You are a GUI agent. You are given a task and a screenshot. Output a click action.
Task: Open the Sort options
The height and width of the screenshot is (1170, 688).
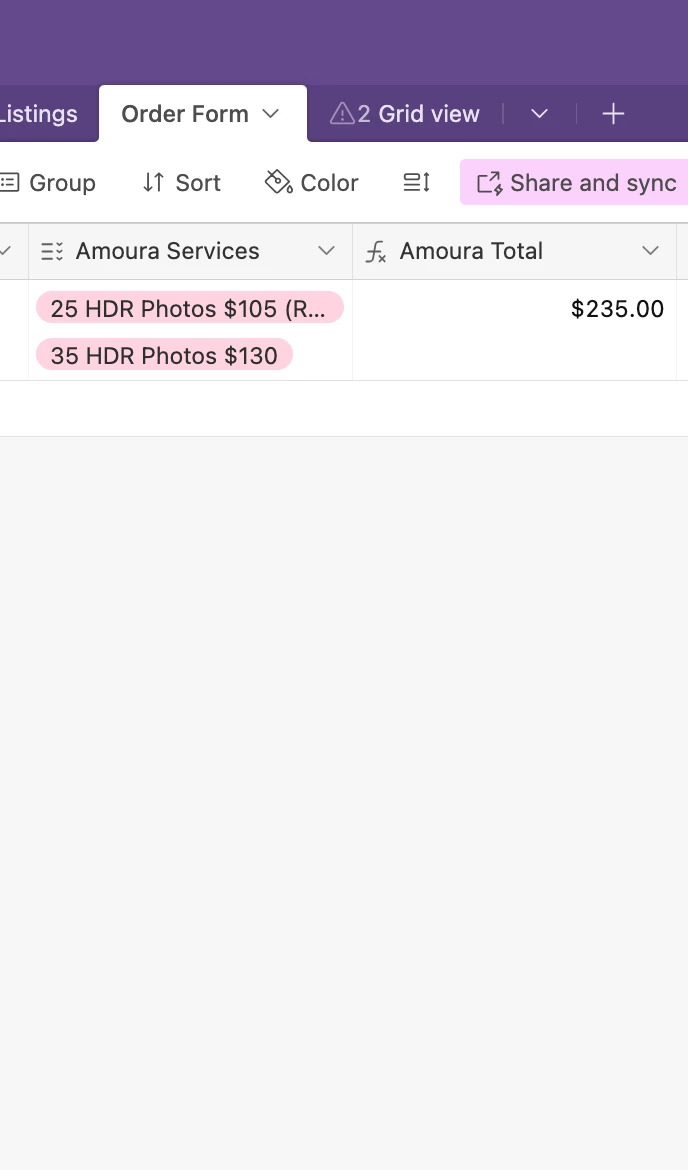tap(181, 183)
